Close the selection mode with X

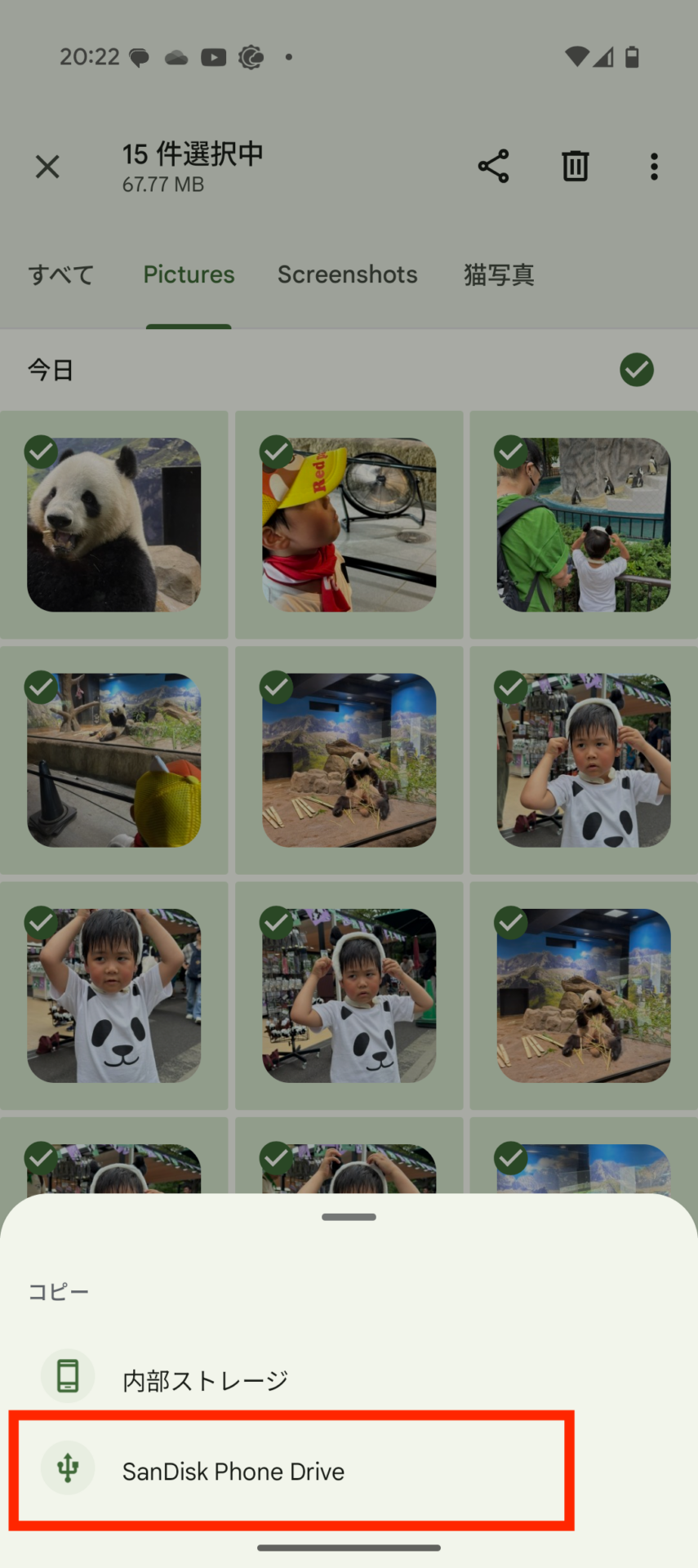coord(47,167)
